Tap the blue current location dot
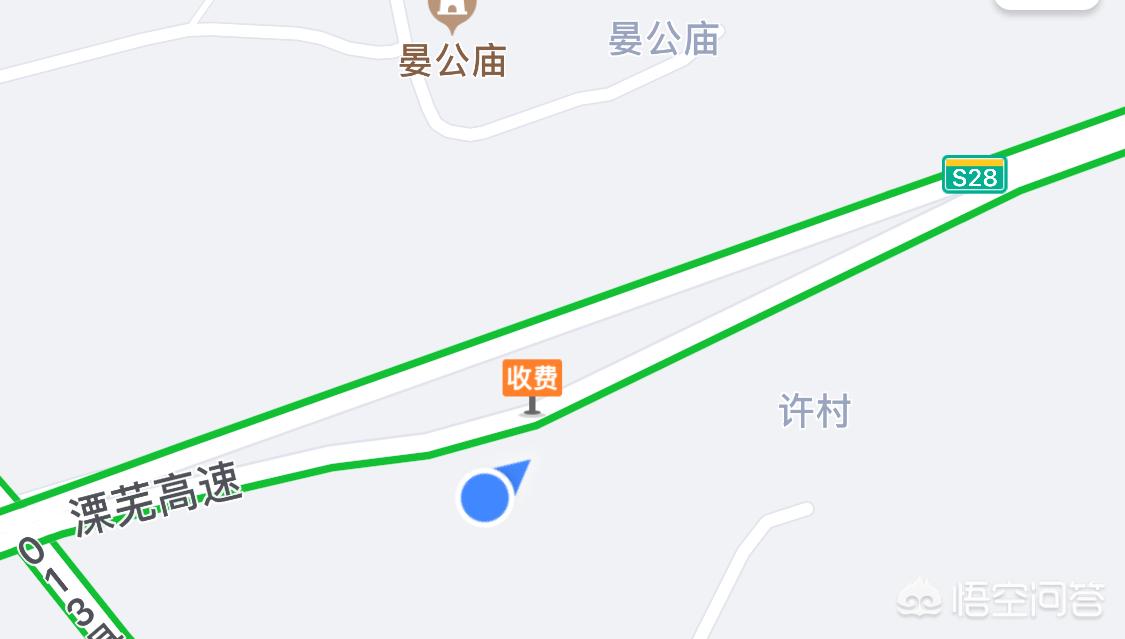This screenshot has height=639, width=1125. 486,496
